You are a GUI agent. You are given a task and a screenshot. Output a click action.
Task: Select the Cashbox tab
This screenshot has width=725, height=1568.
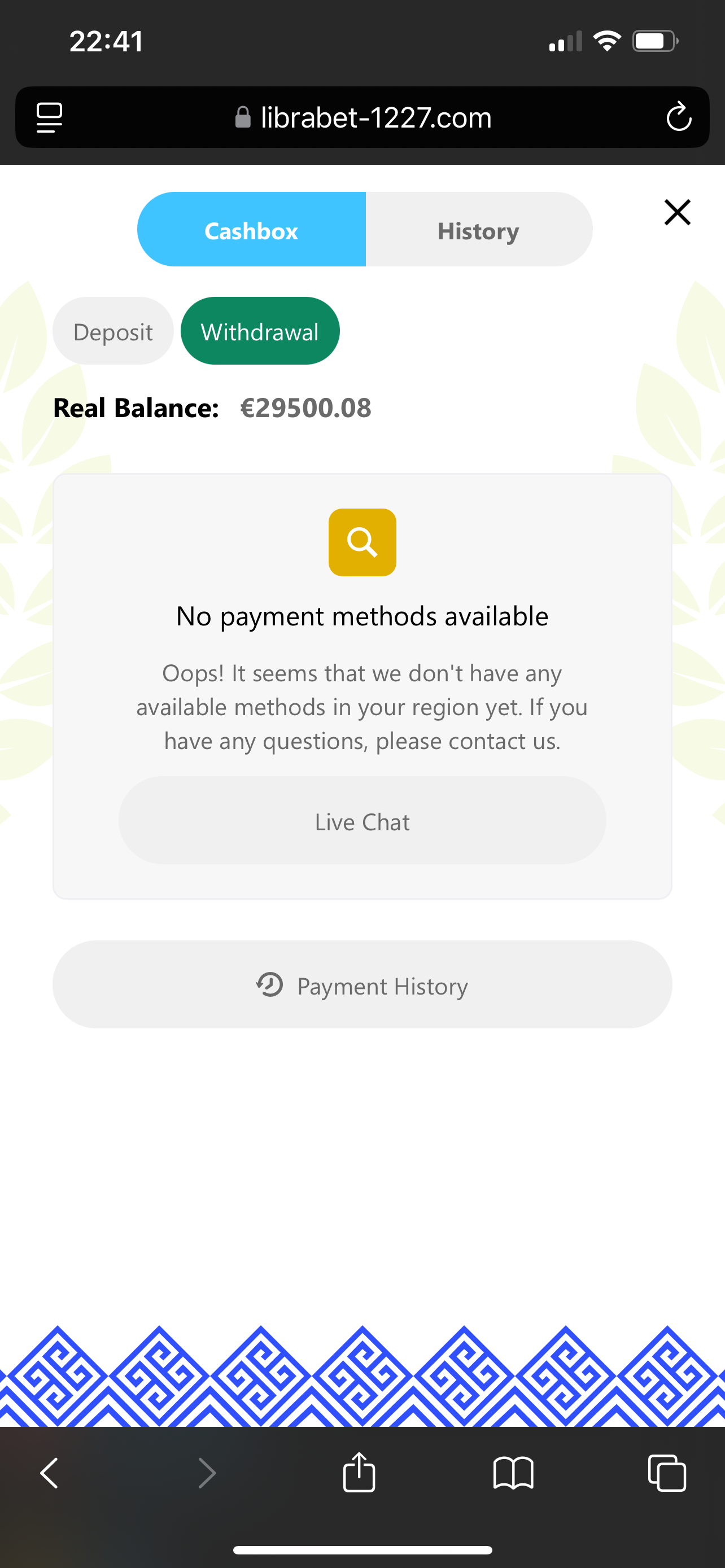click(x=251, y=230)
